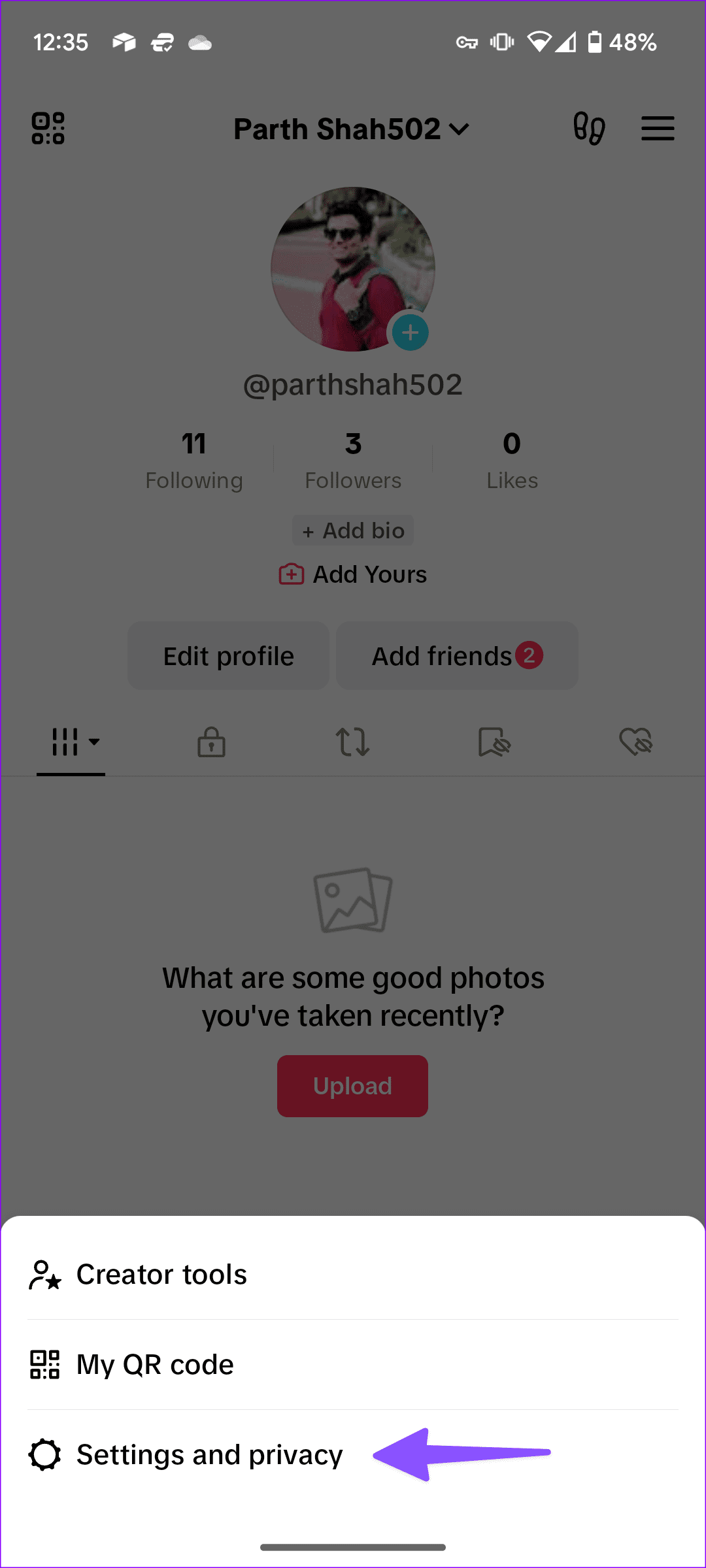706x1568 pixels.
Task: Open your TikTok QR code scanner
Action: [x=48, y=129]
